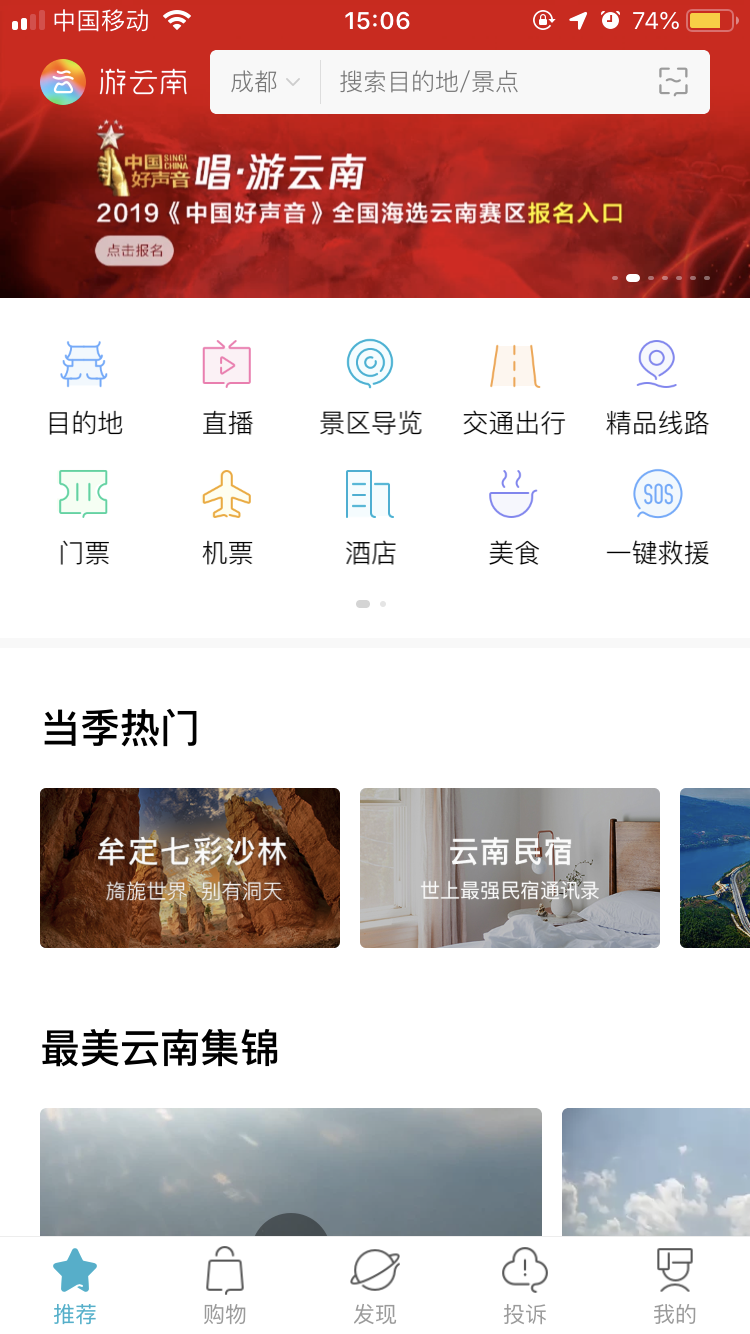Switch to the 我的 tab
750x1334 pixels.
point(674,1286)
